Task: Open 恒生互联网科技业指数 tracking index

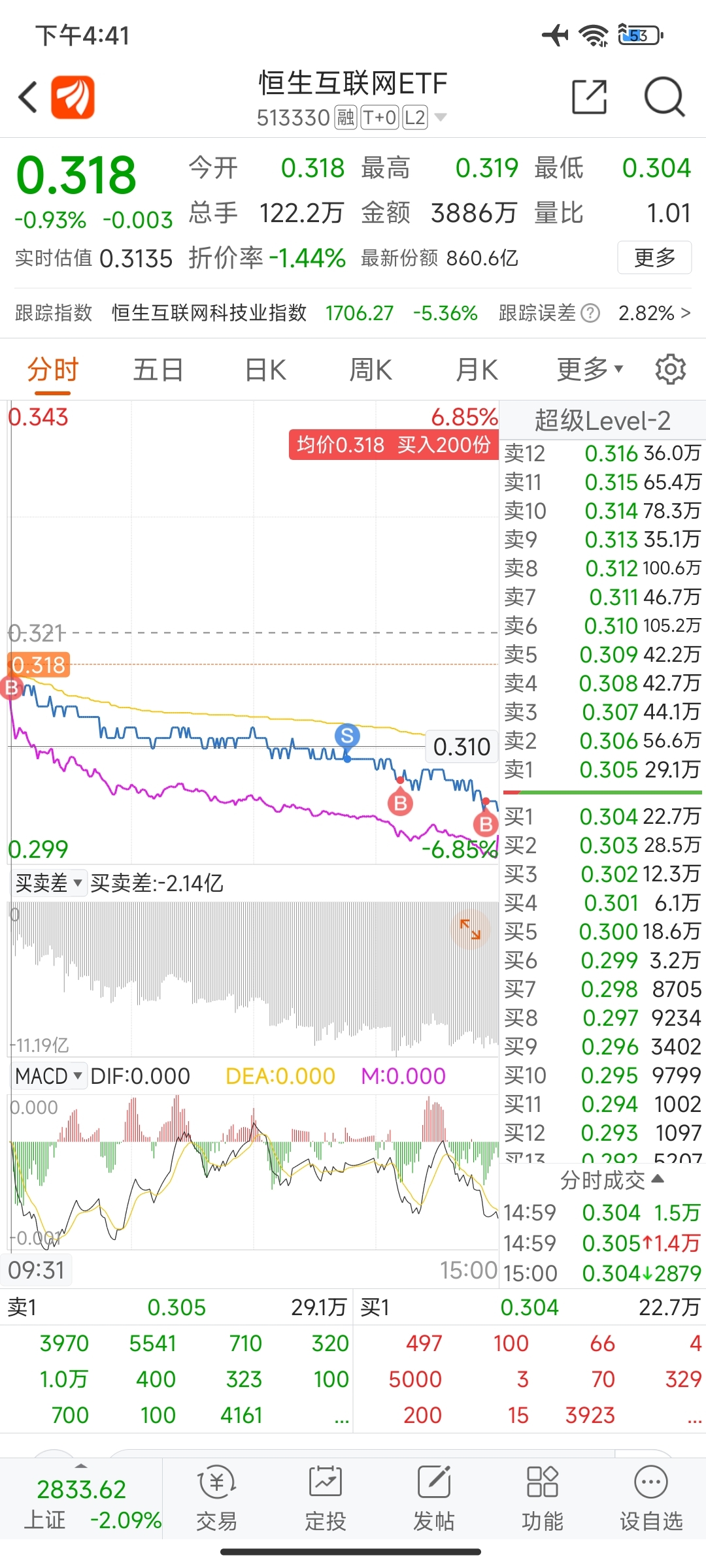Action: [x=210, y=314]
